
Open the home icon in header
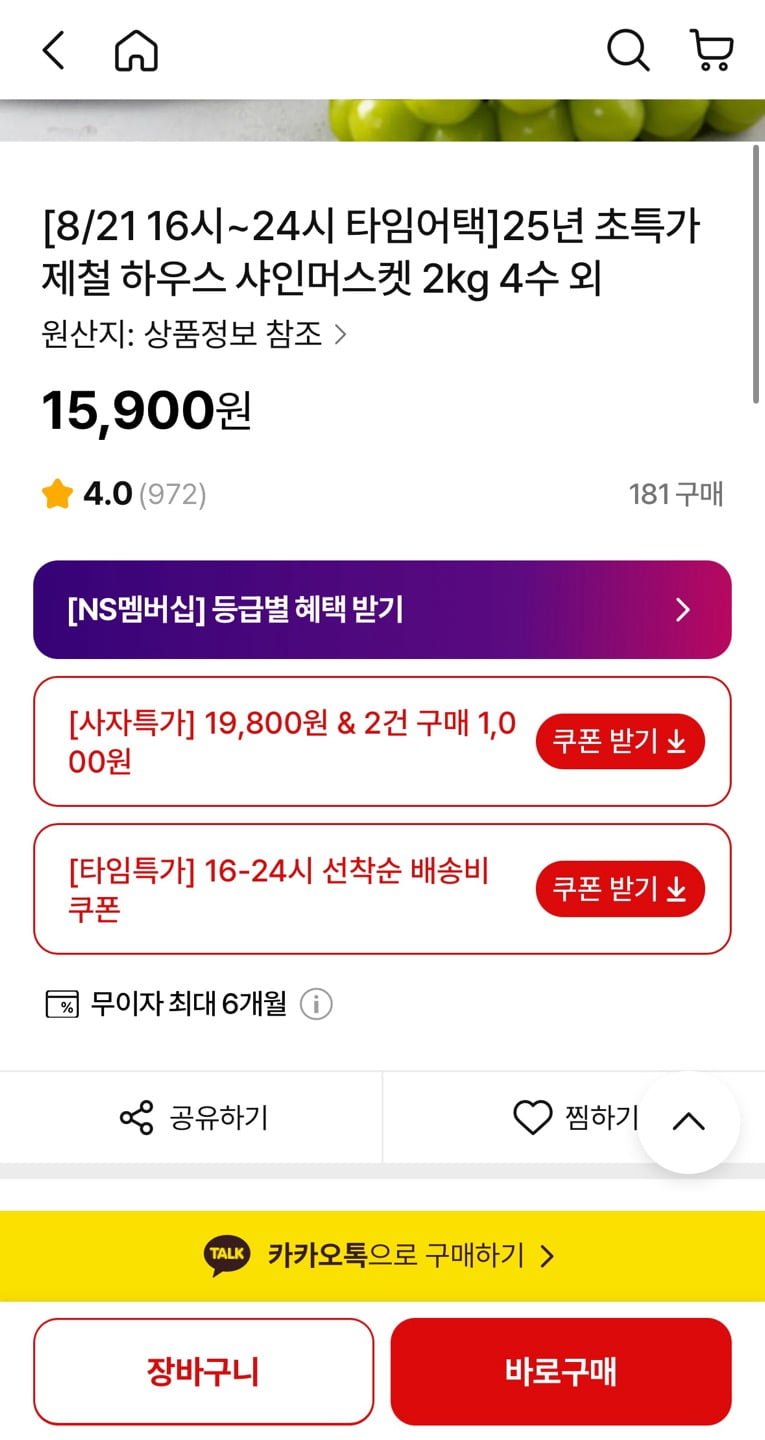(136, 50)
